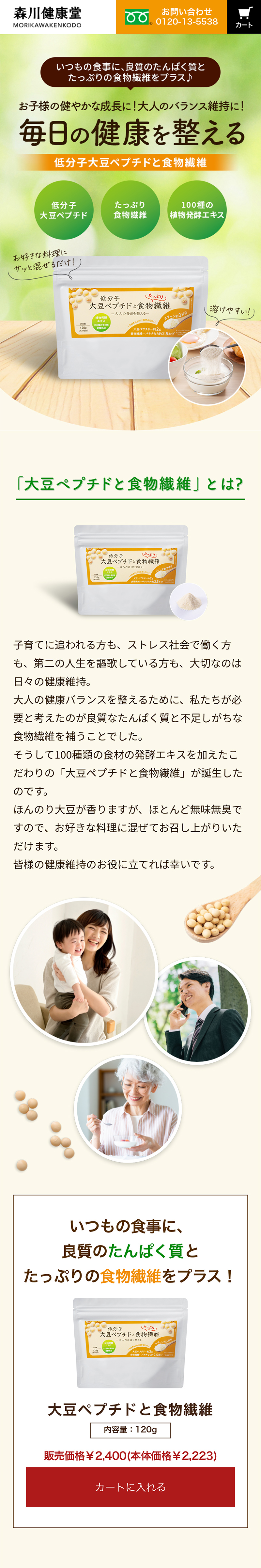The width and height of the screenshot is (261, 1568).
Task: Tap the カートに入れる button
Action: click(130, 1486)
